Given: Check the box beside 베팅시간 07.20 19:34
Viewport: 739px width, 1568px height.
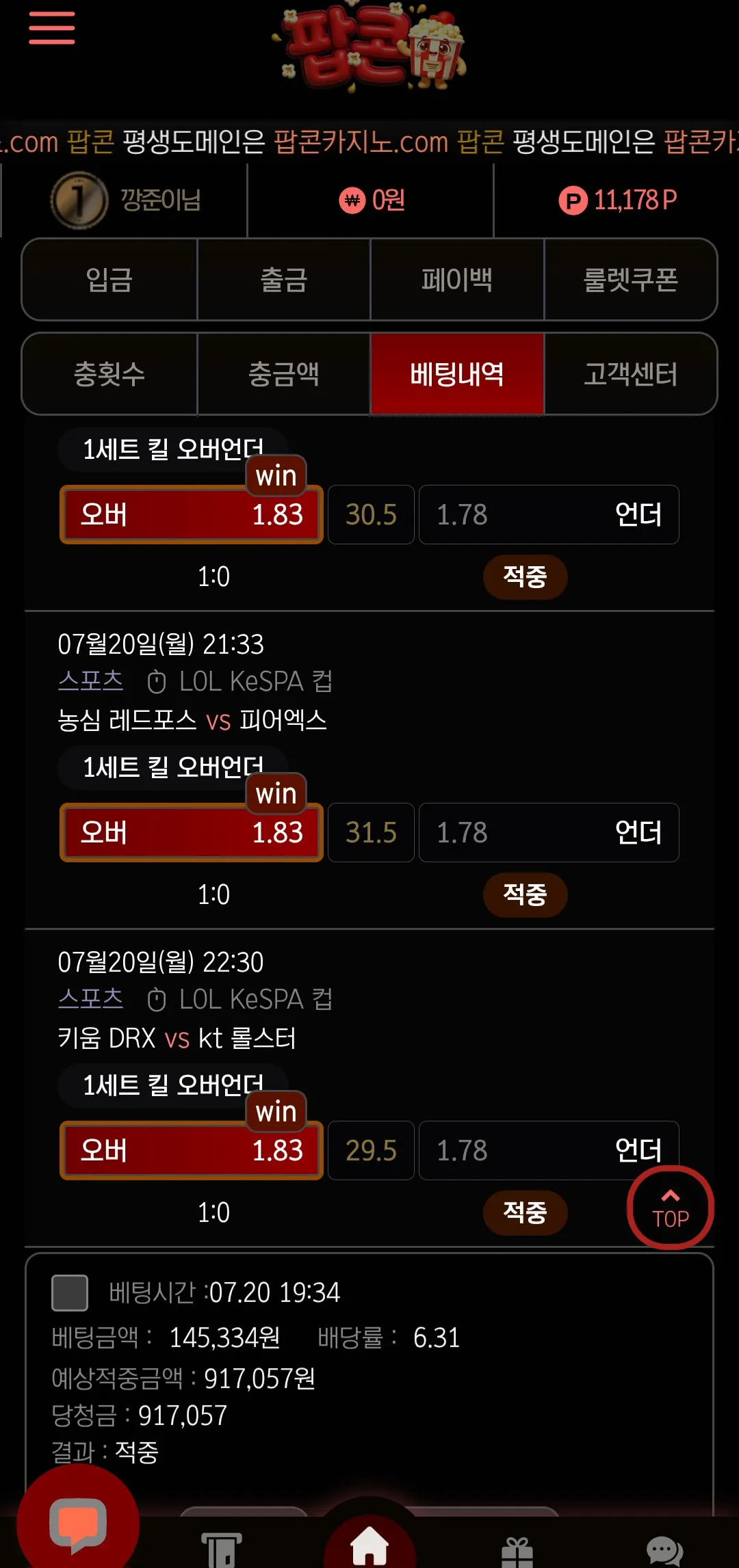Looking at the screenshot, I should pos(70,1292).
